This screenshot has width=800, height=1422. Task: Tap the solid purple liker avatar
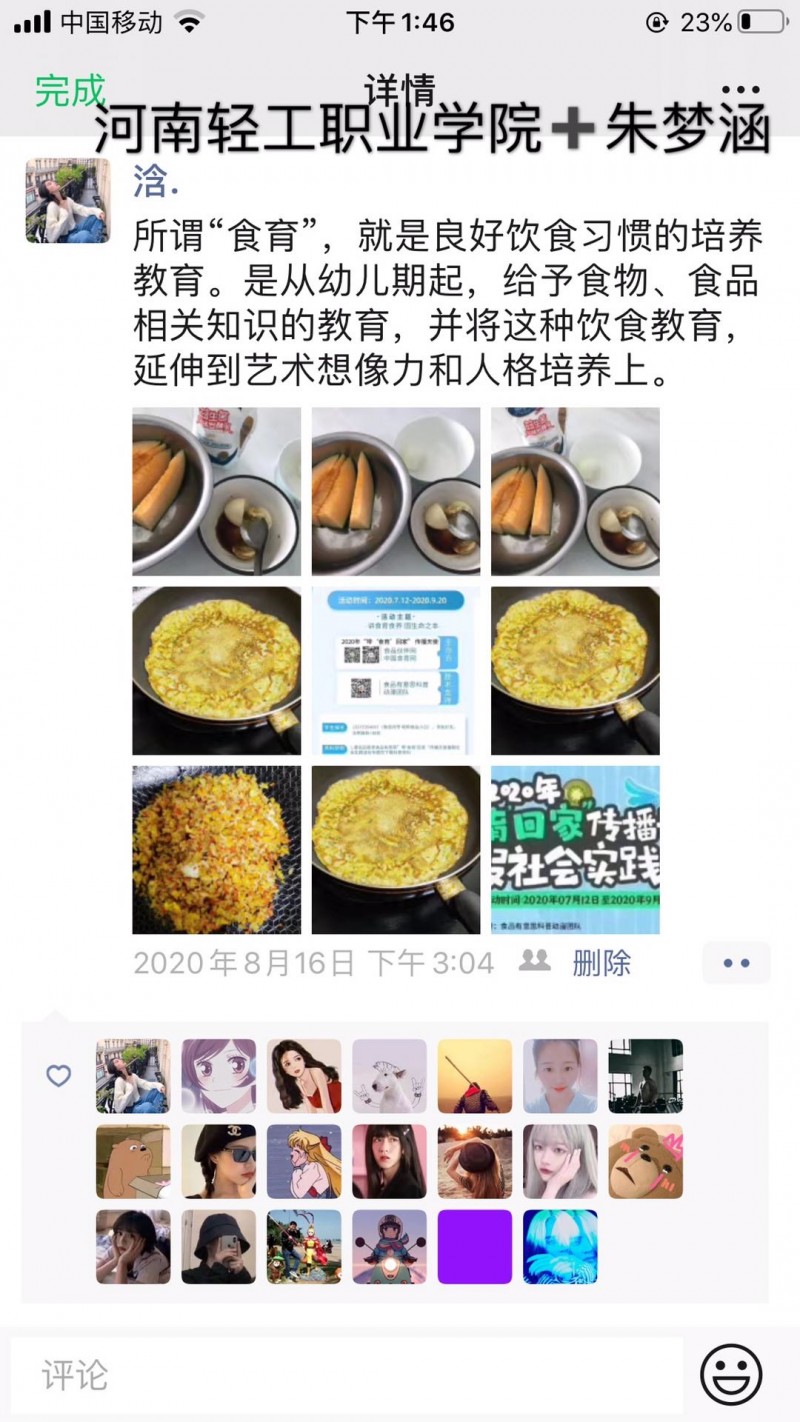474,1247
